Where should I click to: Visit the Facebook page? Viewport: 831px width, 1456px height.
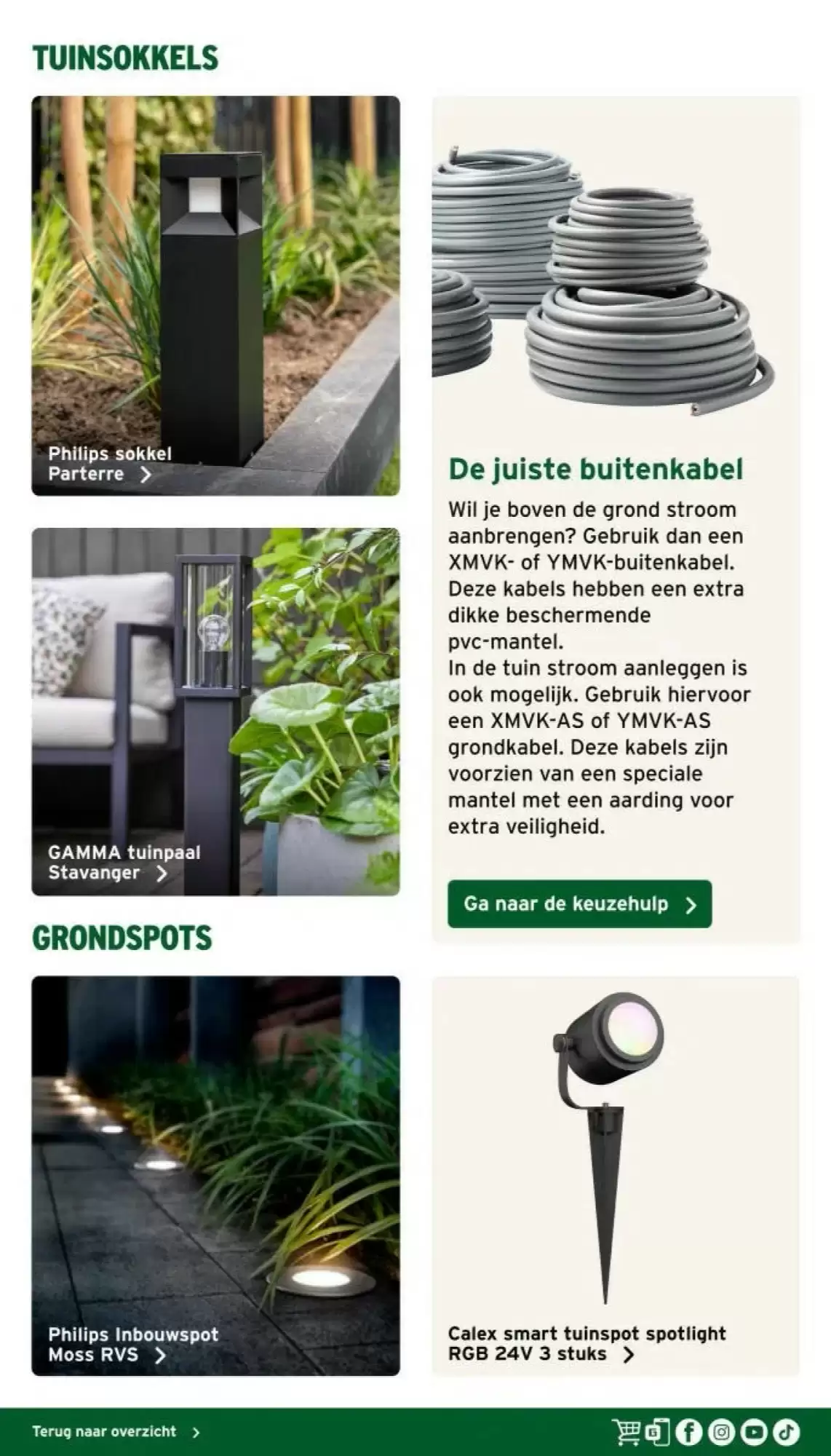tap(688, 1432)
